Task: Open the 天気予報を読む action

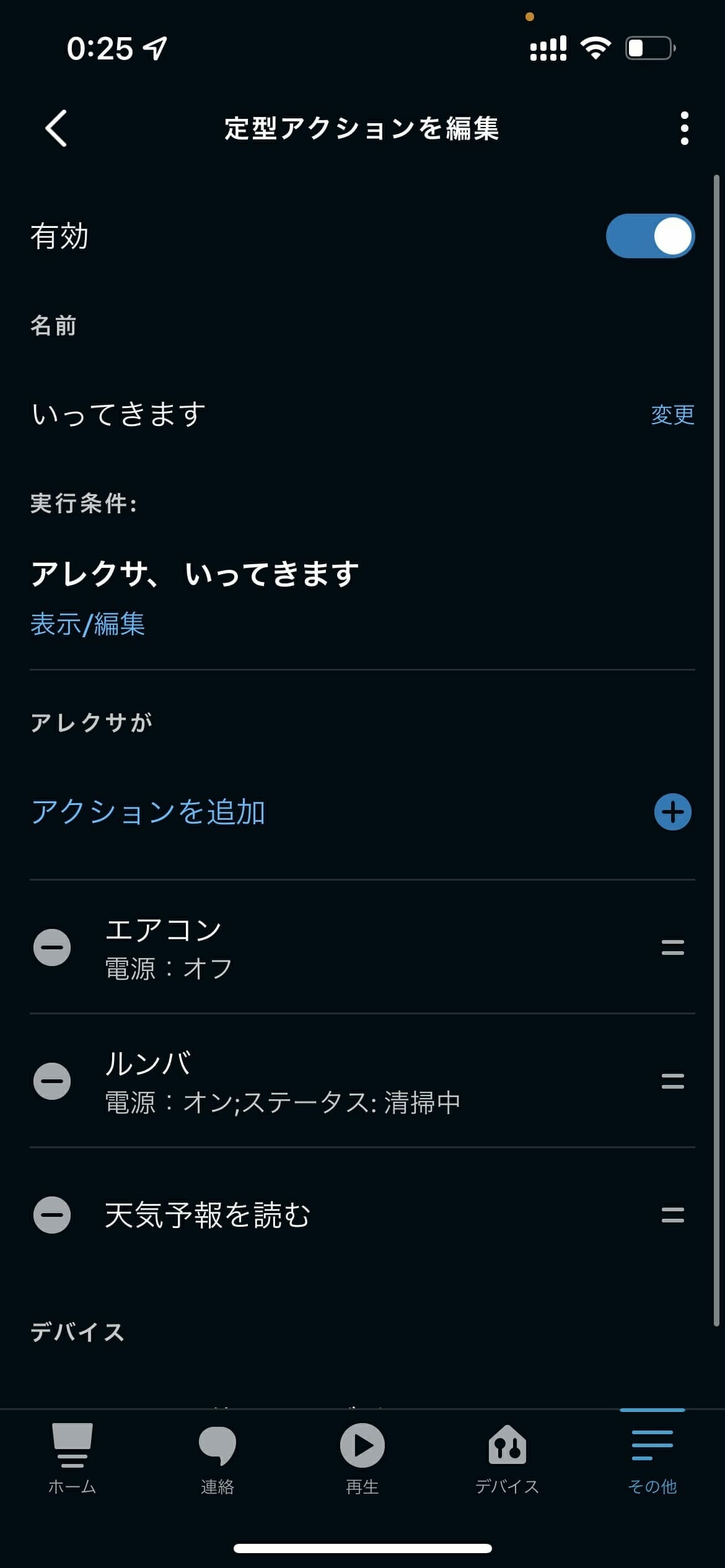Action: (x=362, y=1214)
